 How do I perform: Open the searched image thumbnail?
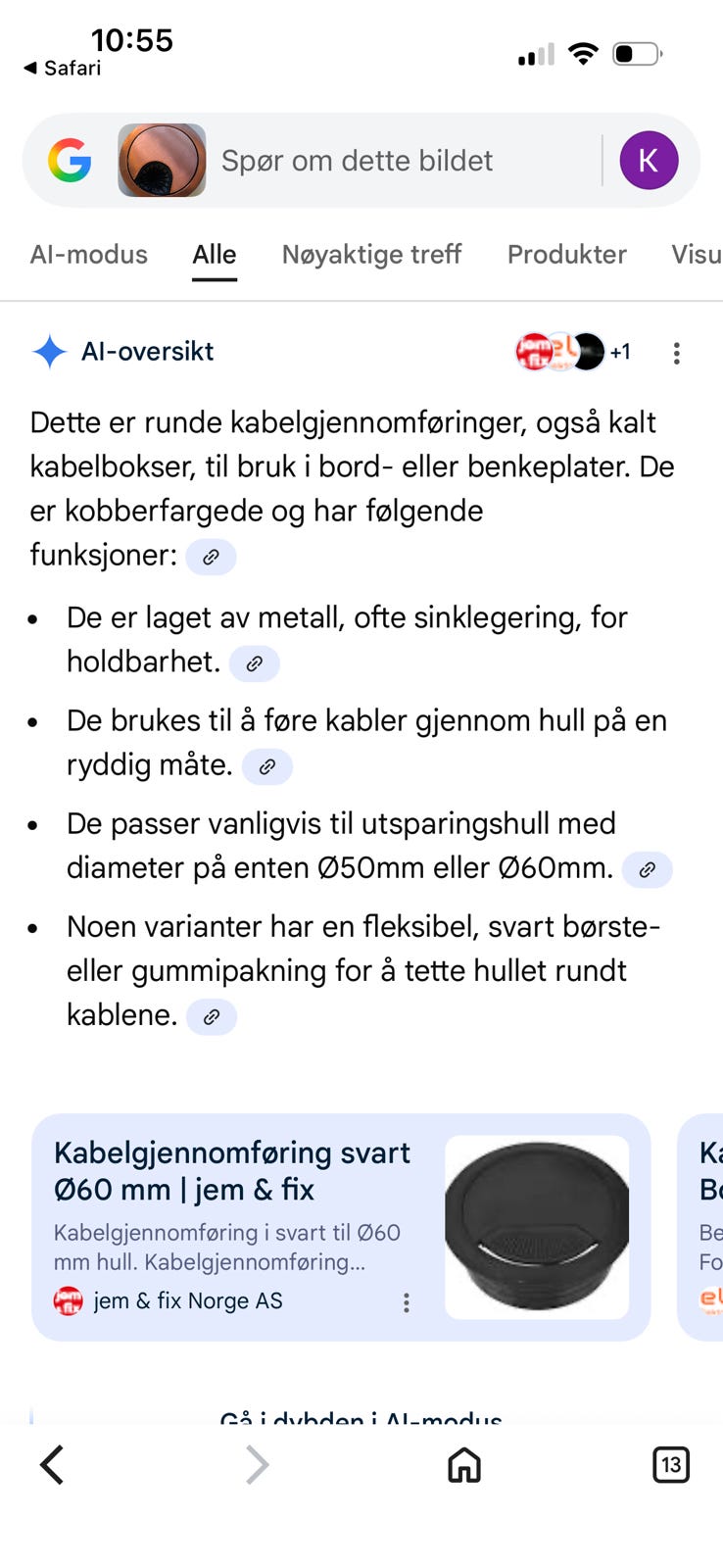162,161
